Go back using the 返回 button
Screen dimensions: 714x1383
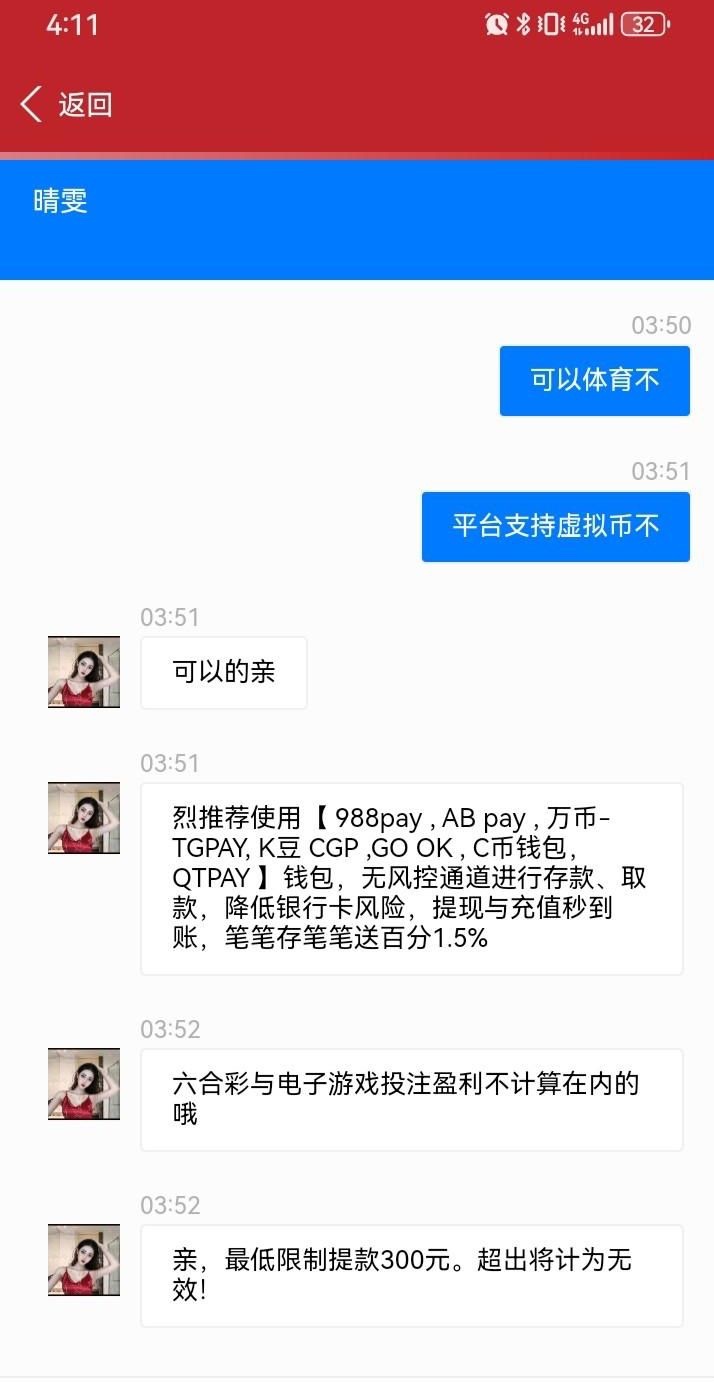tap(66, 104)
